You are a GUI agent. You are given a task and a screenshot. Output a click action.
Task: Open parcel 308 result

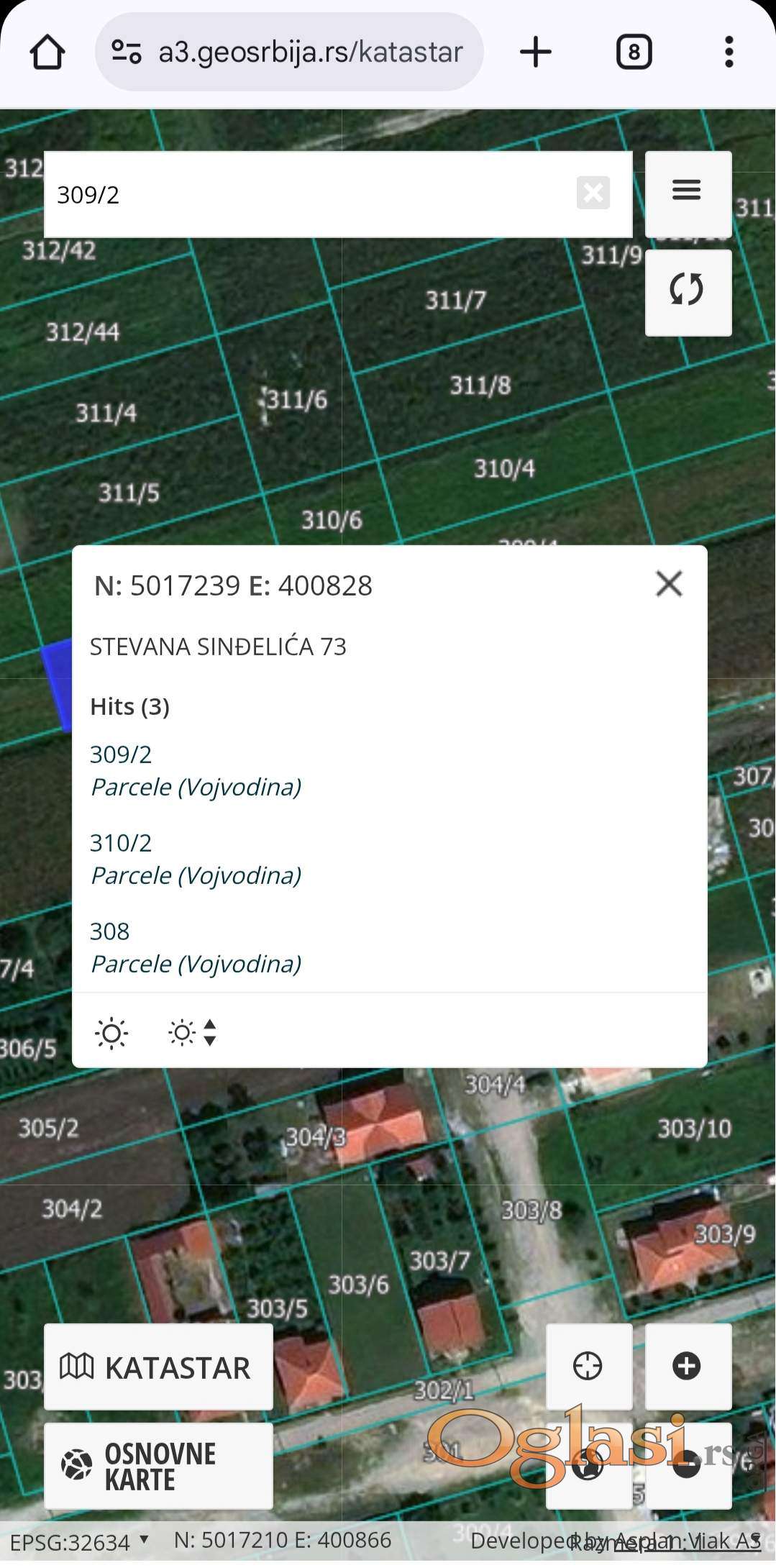tap(110, 931)
